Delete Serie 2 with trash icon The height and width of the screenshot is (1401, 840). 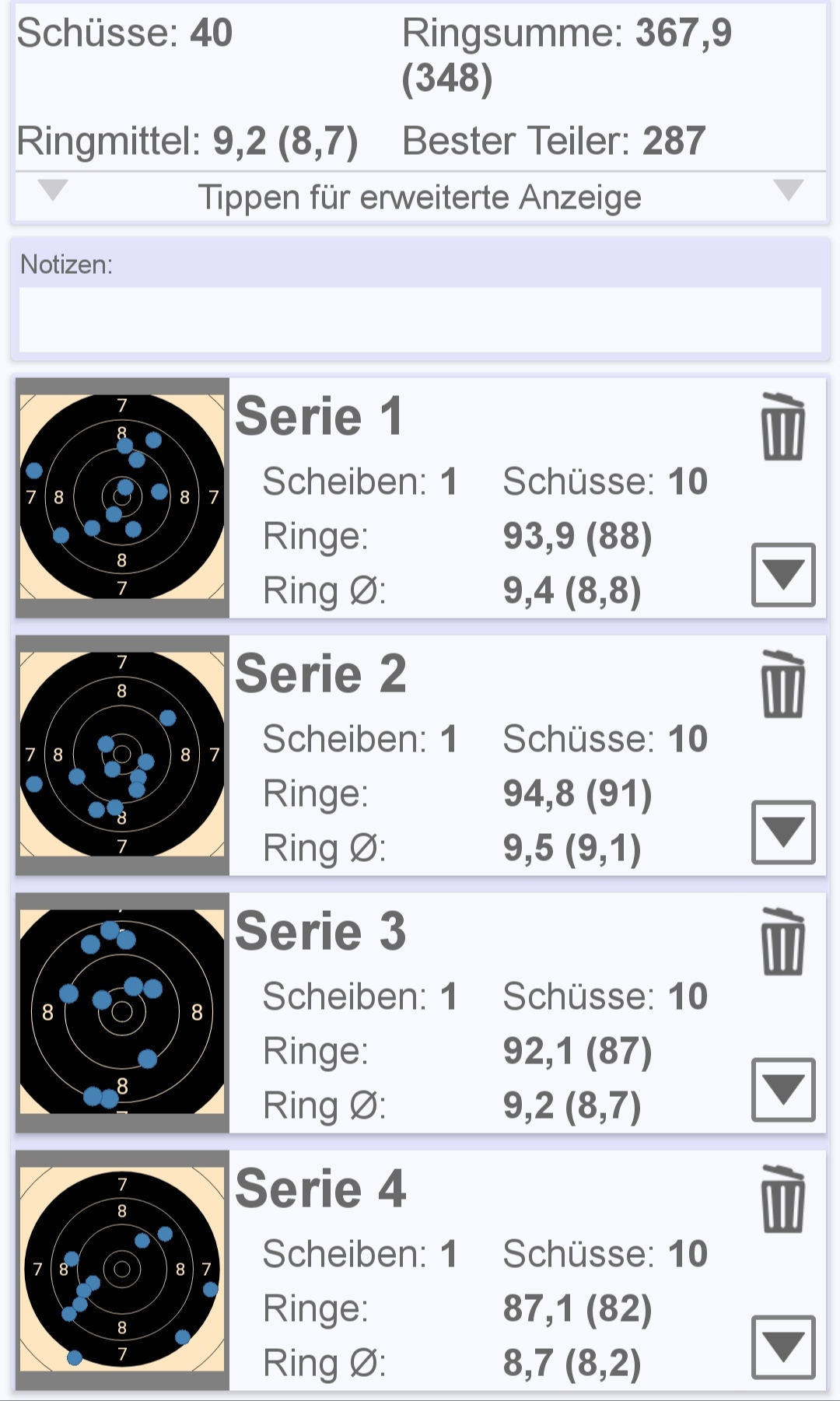pyautogui.click(x=782, y=684)
